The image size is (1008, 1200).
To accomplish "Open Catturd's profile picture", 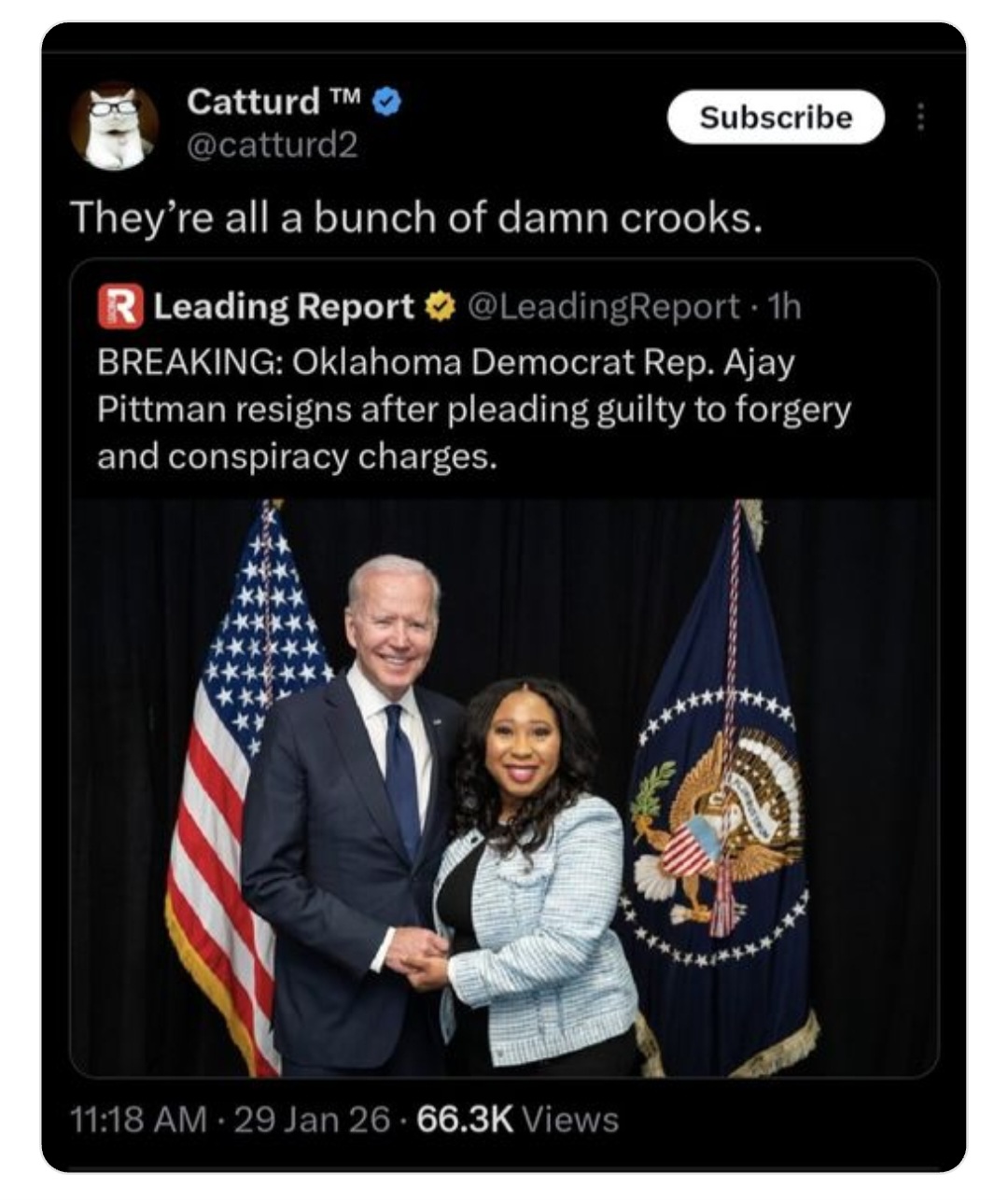I will click(114, 126).
